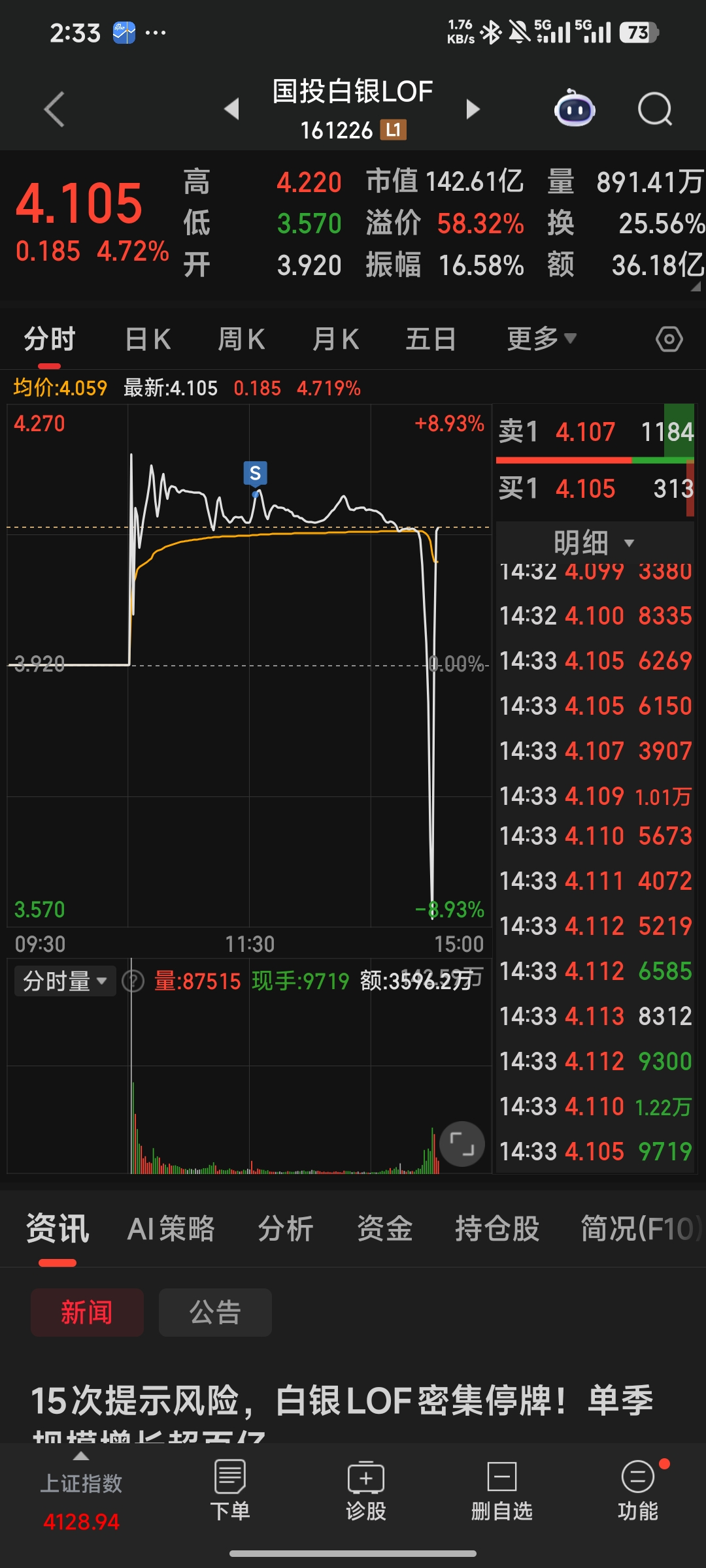Expand the chart to fullscreen
The height and width of the screenshot is (1568, 706).
(462, 1145)
